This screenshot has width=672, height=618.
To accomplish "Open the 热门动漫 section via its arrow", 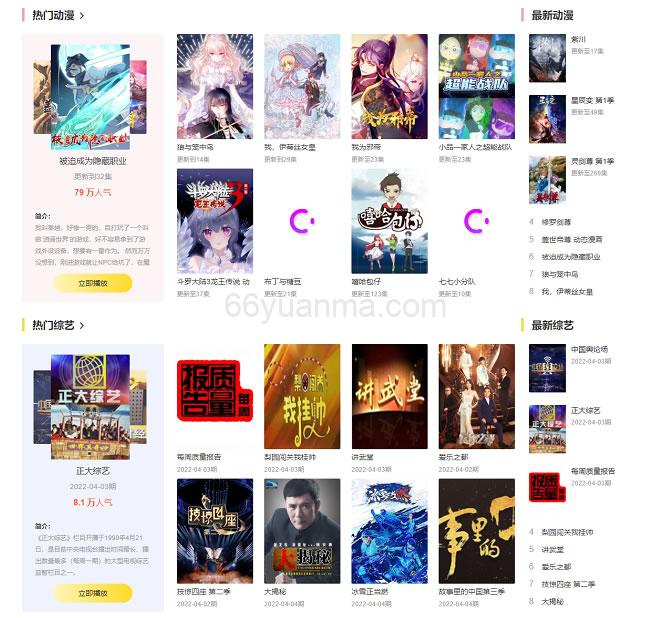I will pyautogui.click(x=82, y=15).
